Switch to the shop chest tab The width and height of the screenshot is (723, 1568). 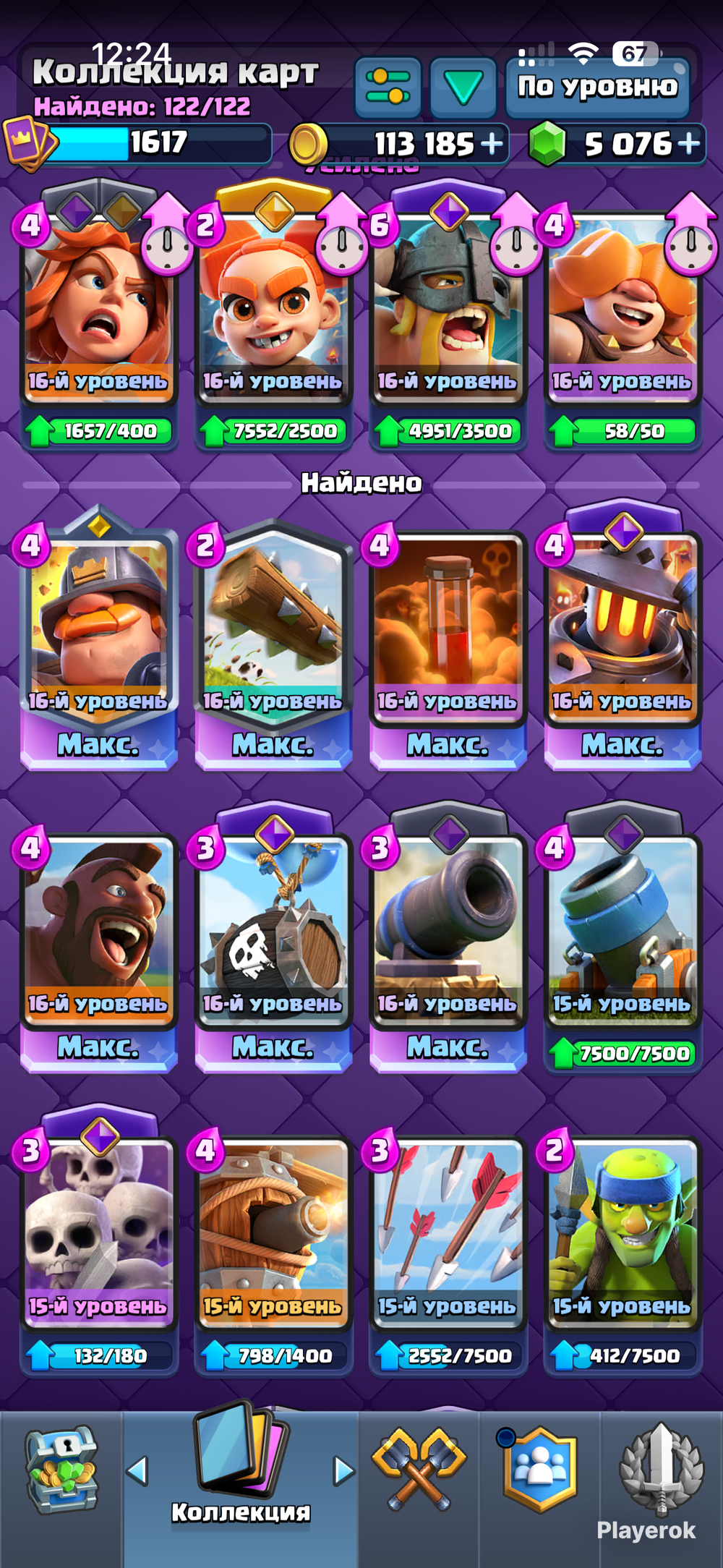(x=61, y=1470)
